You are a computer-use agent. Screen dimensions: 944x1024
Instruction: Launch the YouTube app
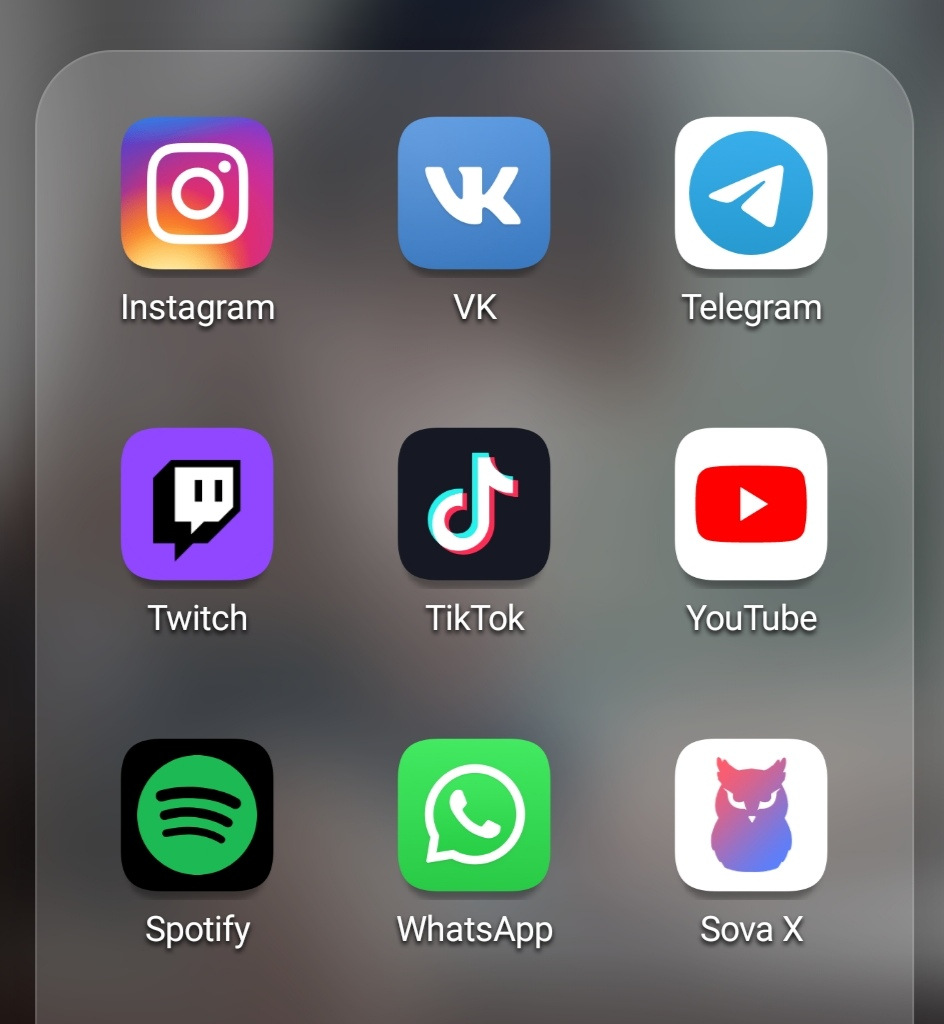pyautogui.click(x=751, y=504)
